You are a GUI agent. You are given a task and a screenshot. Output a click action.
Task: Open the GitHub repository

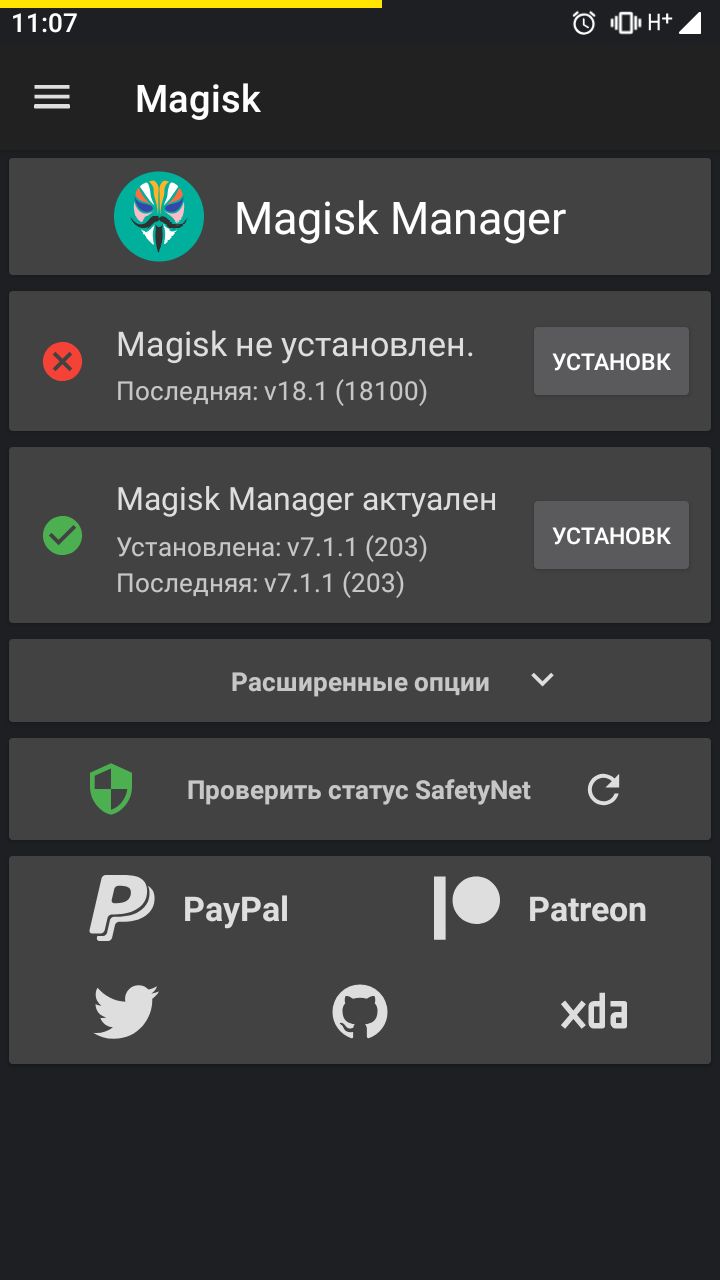click(360, 1012)
